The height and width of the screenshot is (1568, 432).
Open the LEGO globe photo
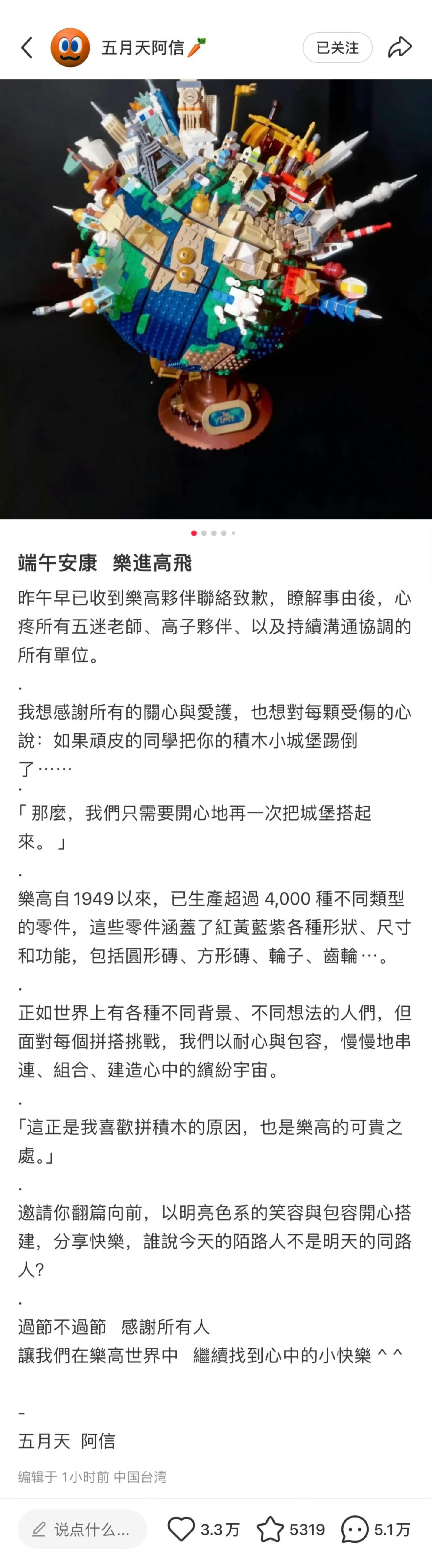216,298
